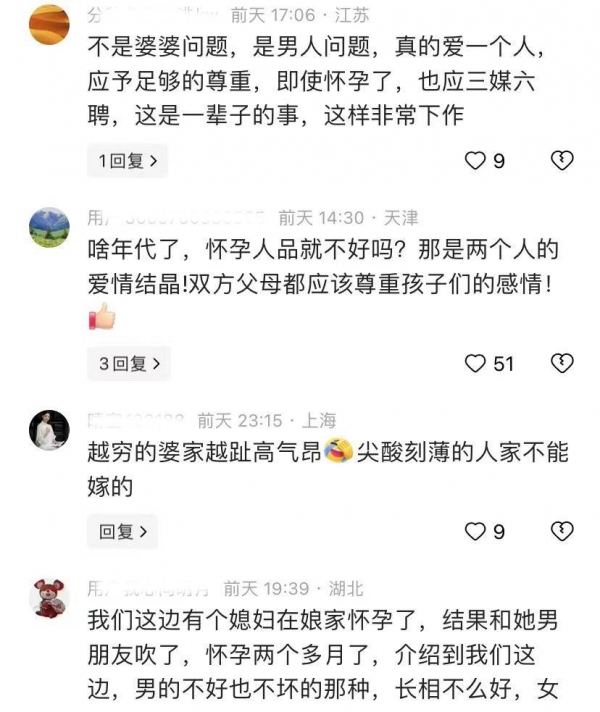View the Shanghai commenter's profile picture
This screenshot has height=712, width=600.
50,430
